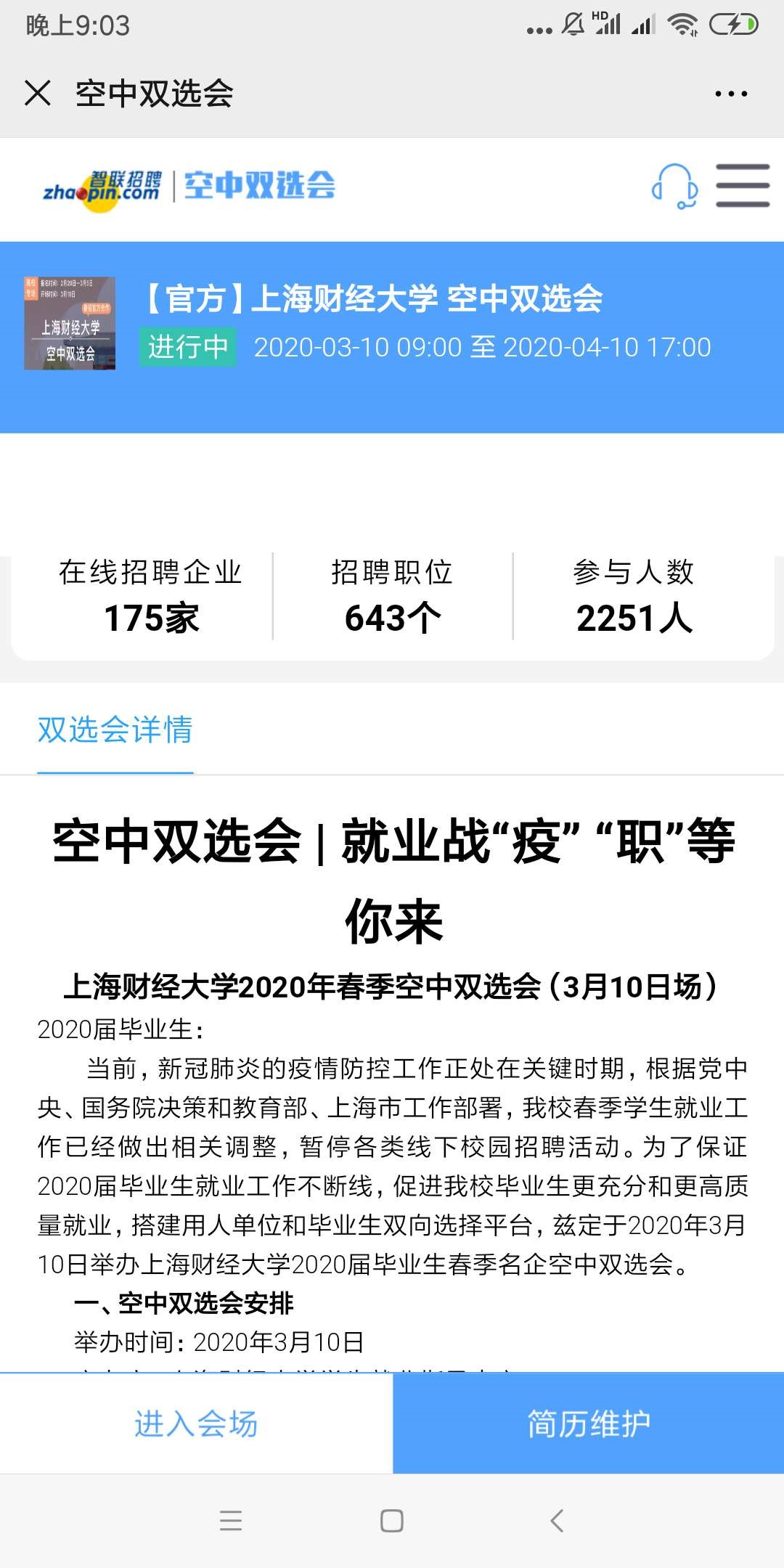784x1568 pixels.
Task: Tap 进入会场 to enter the fair
Action: [196, 1424]
